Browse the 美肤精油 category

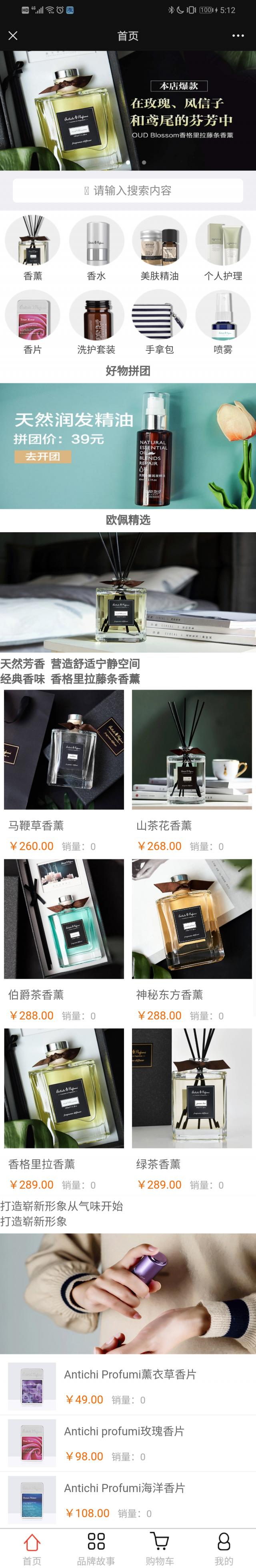(x=160, y=248)
